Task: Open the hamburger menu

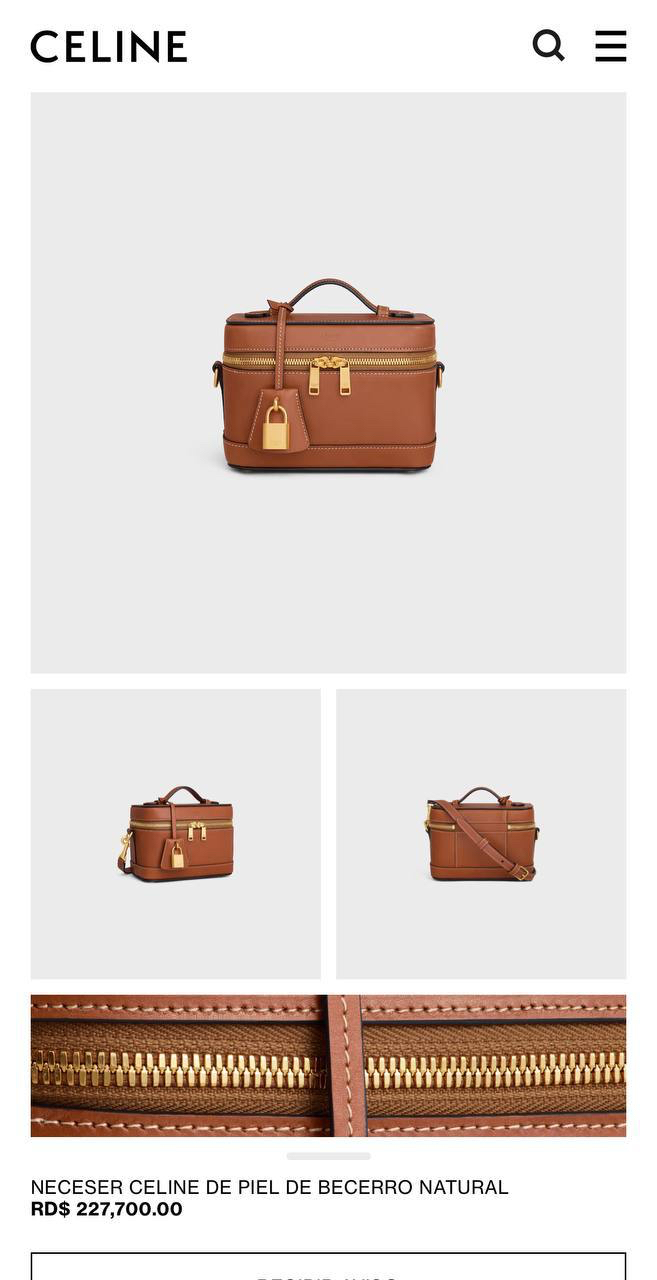Action: tap(610, 46)
